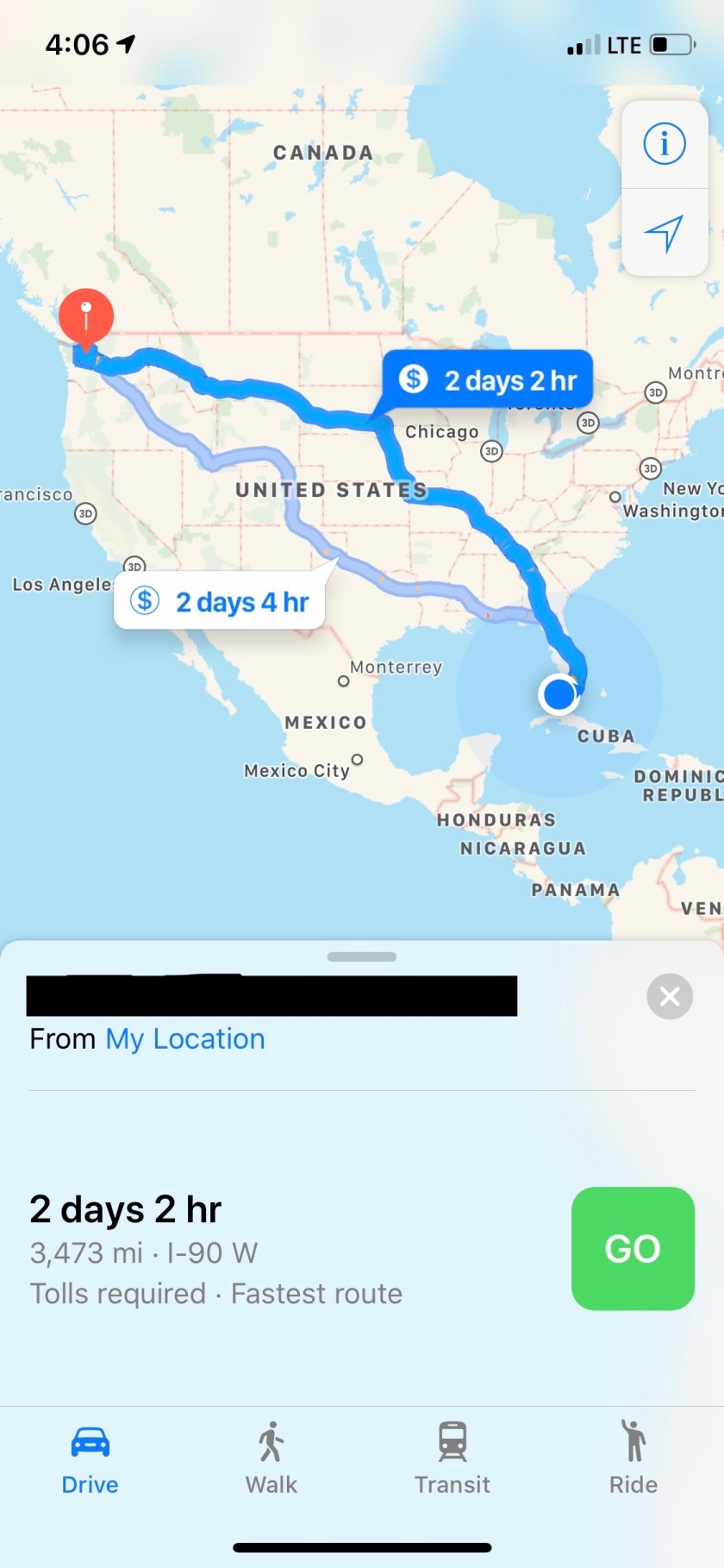Viewport: 724px width, 1568px height.
Task: Select the Drive tab
Action: tap(90, 1459)
